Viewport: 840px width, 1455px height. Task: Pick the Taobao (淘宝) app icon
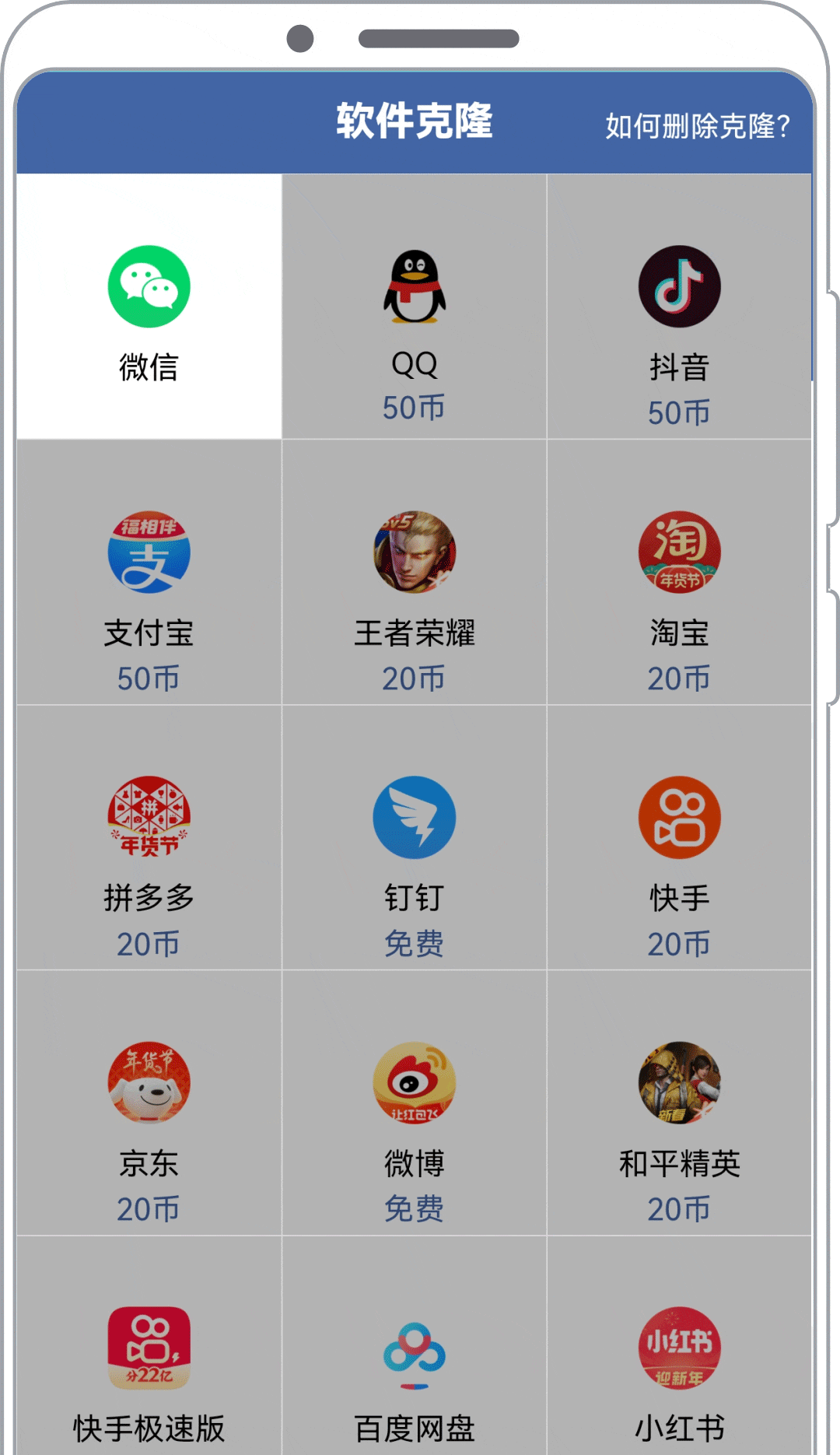[680, 551]
